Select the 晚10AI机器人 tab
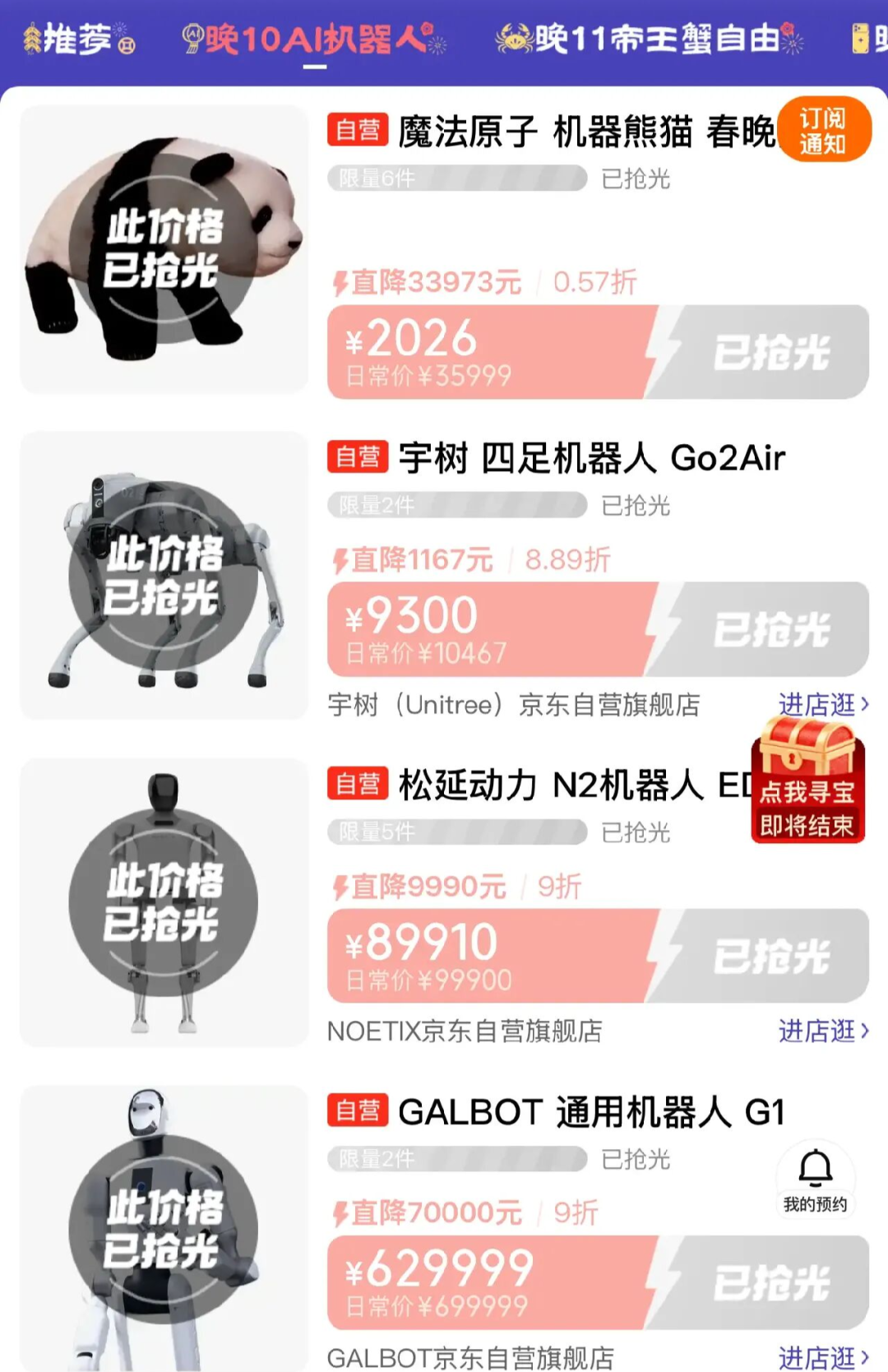The width and height of the screenshot is (888, 1372). coord(314,39)
